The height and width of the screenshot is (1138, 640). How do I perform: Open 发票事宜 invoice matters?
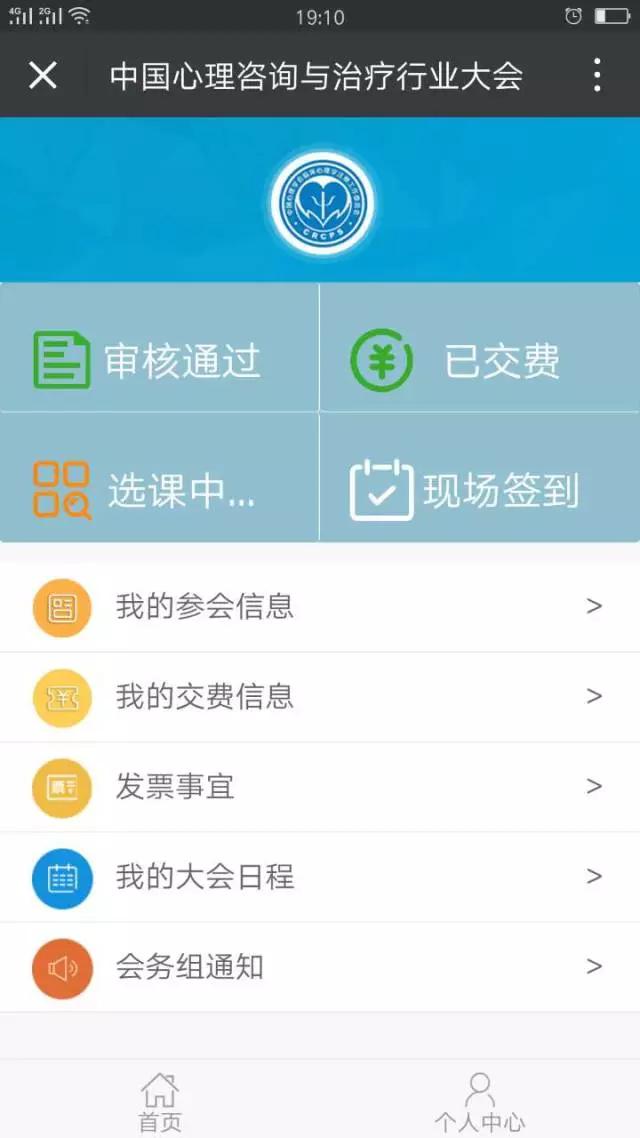click(320, 787)
